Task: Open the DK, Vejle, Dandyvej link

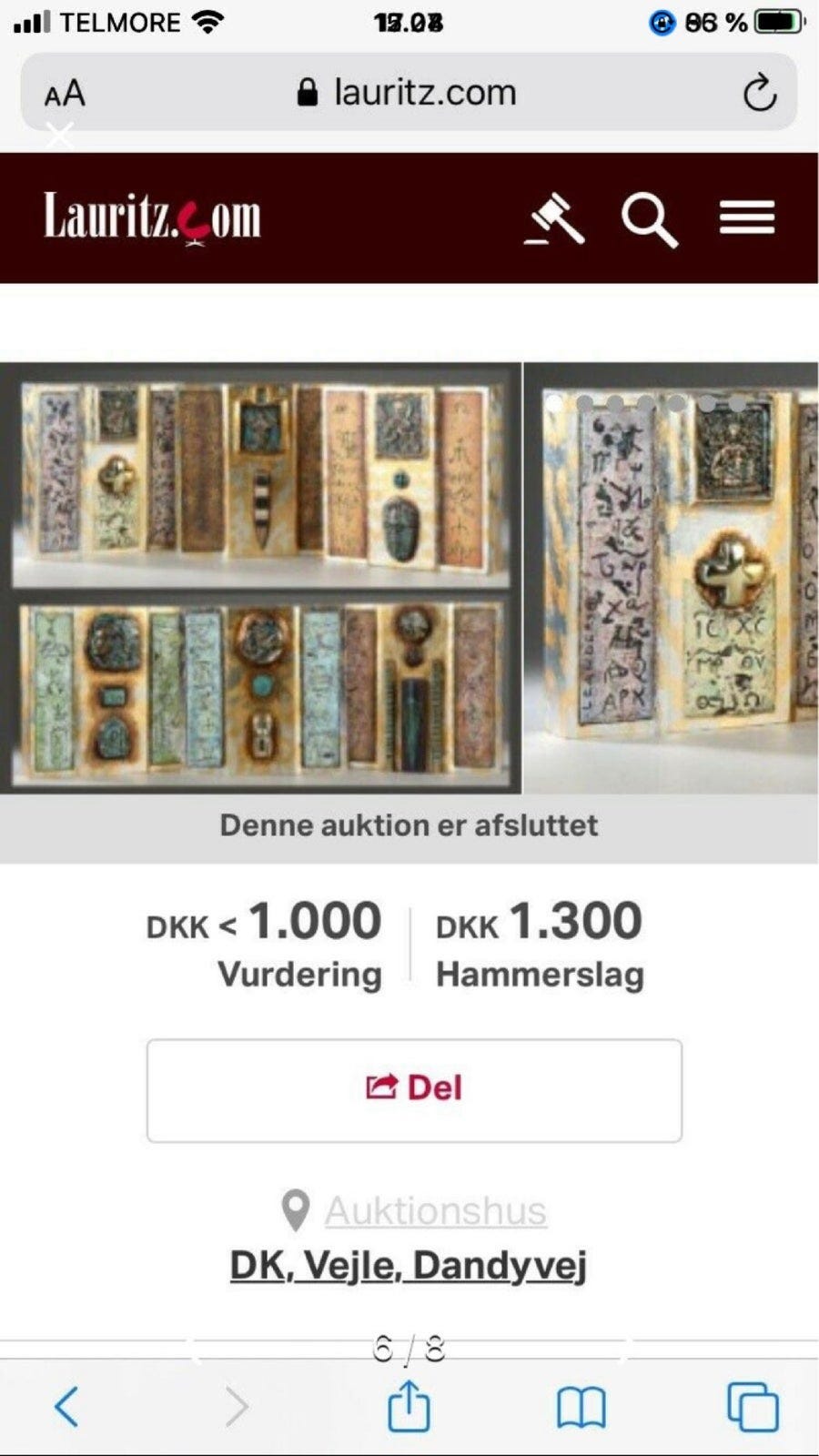Action: coord(409,1263)
